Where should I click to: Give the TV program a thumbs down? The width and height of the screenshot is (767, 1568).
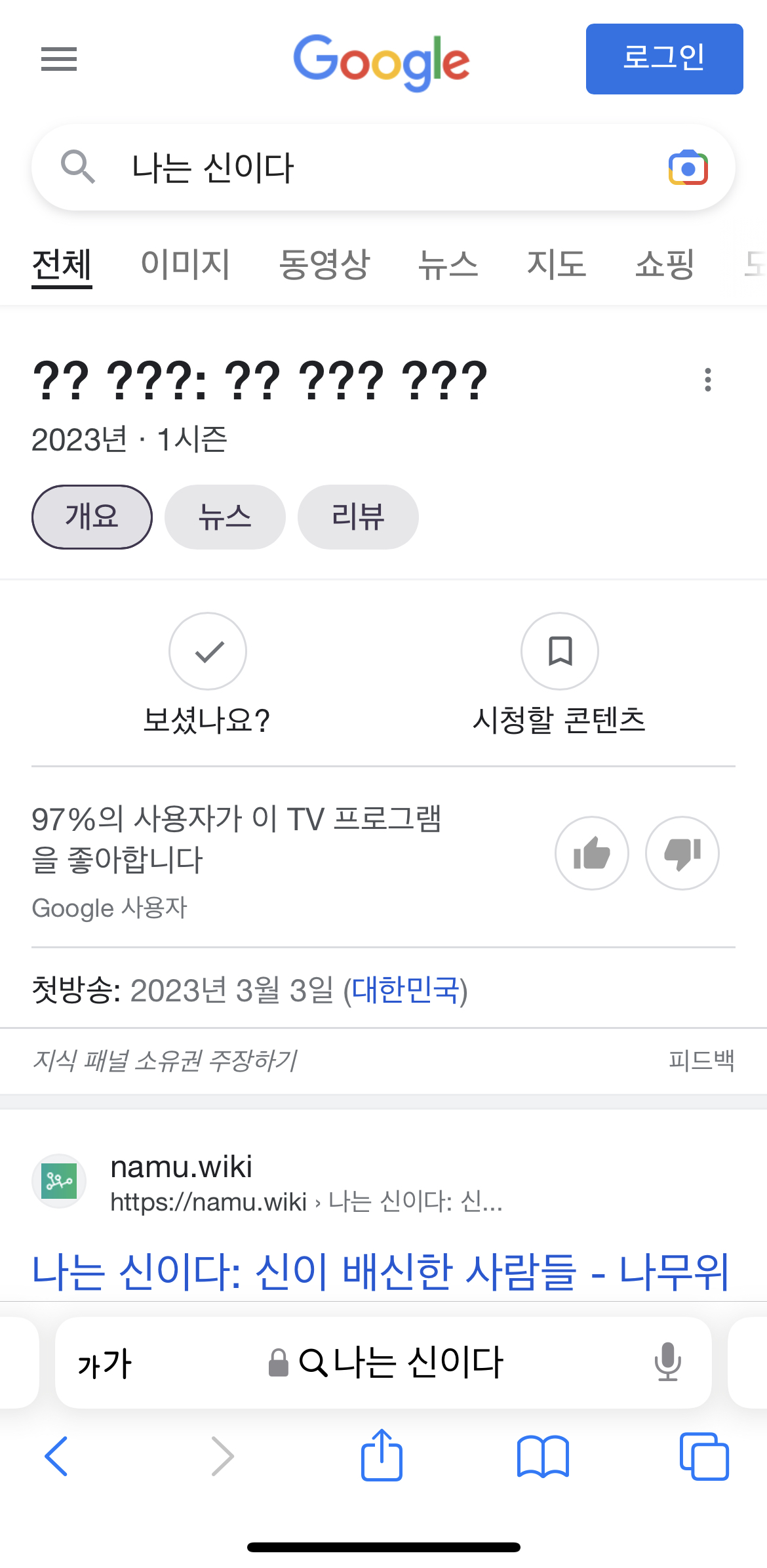682,853
